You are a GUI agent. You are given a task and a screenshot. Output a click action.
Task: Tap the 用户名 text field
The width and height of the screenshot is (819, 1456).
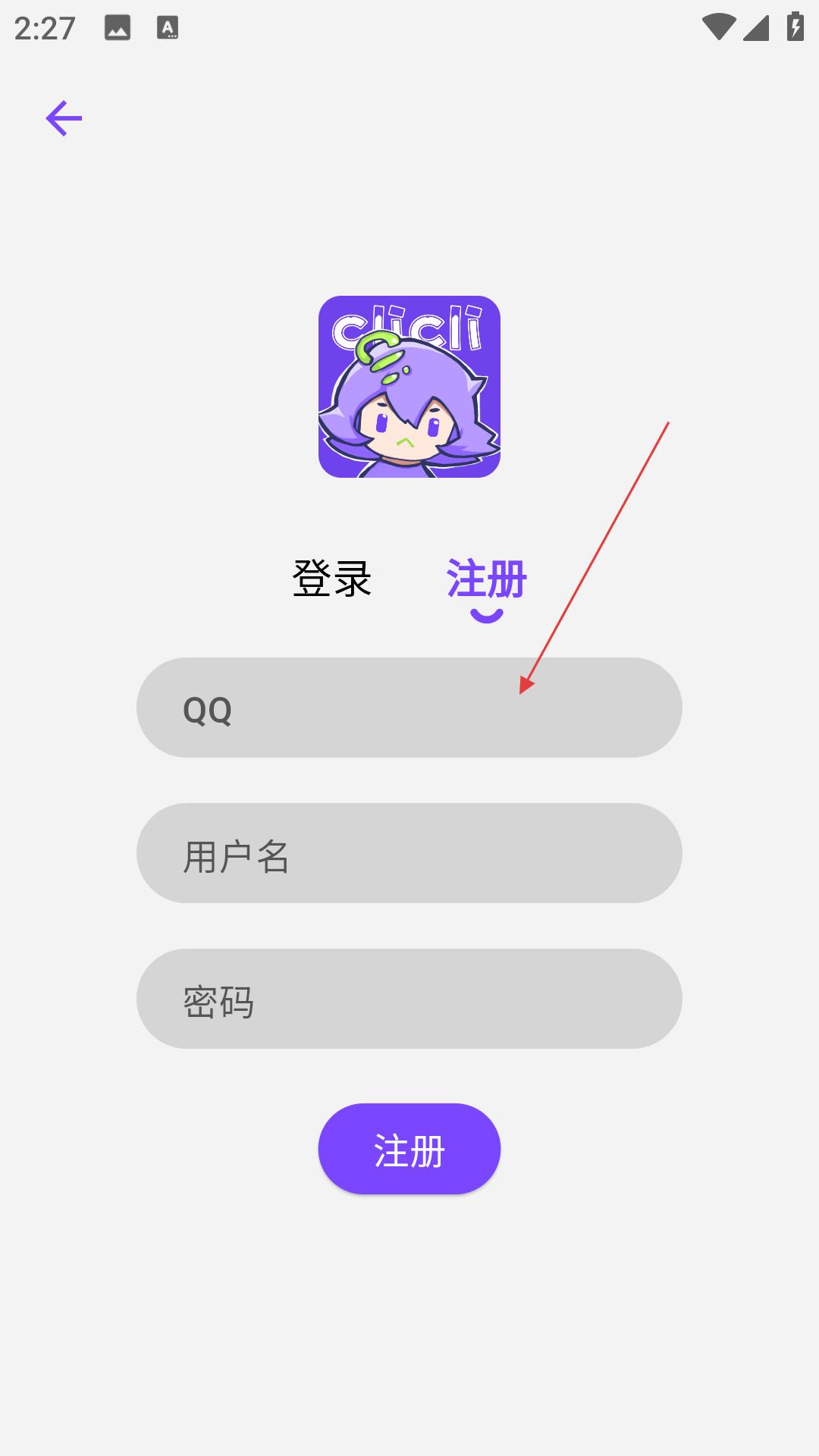pyautogui.click(x=409, y=853)
